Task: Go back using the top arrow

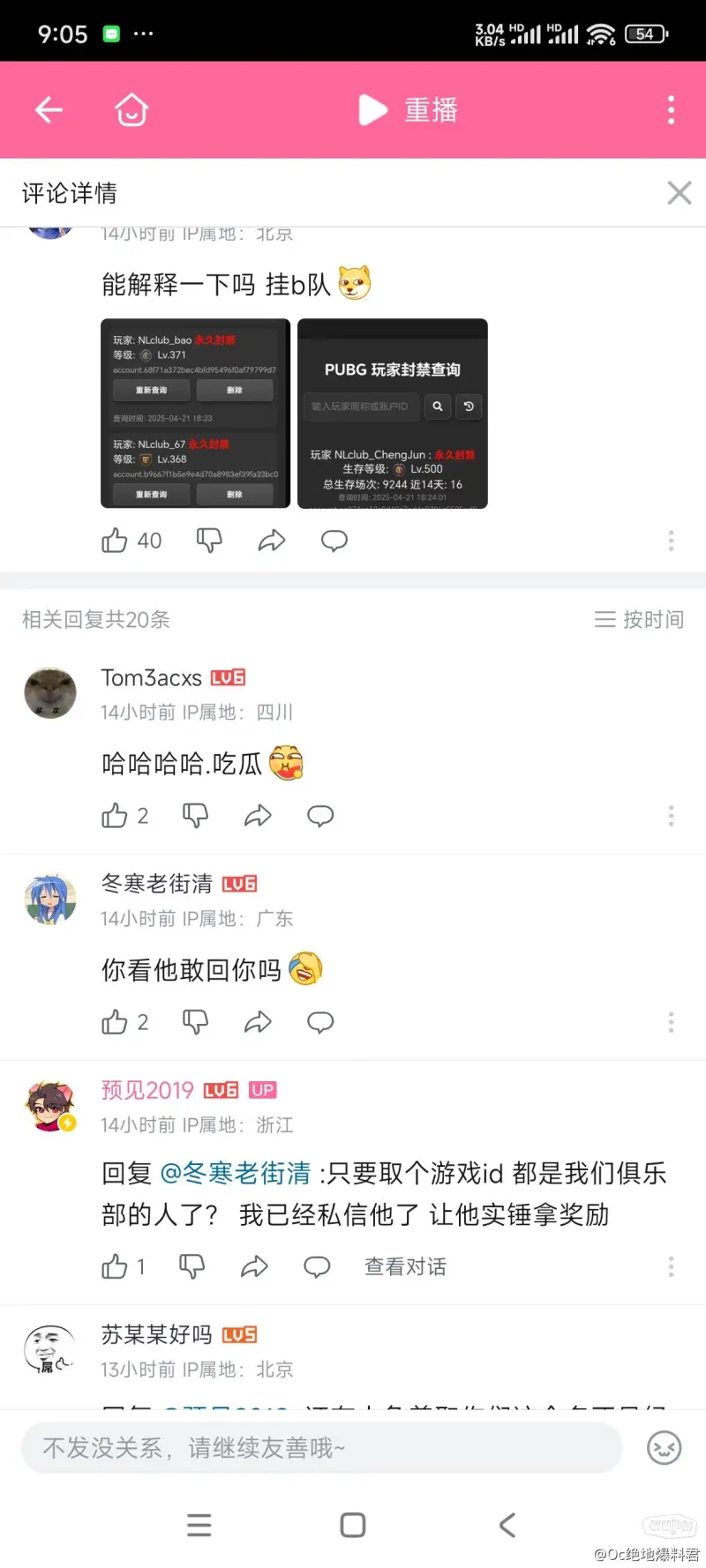Action: tap(49, 110)
